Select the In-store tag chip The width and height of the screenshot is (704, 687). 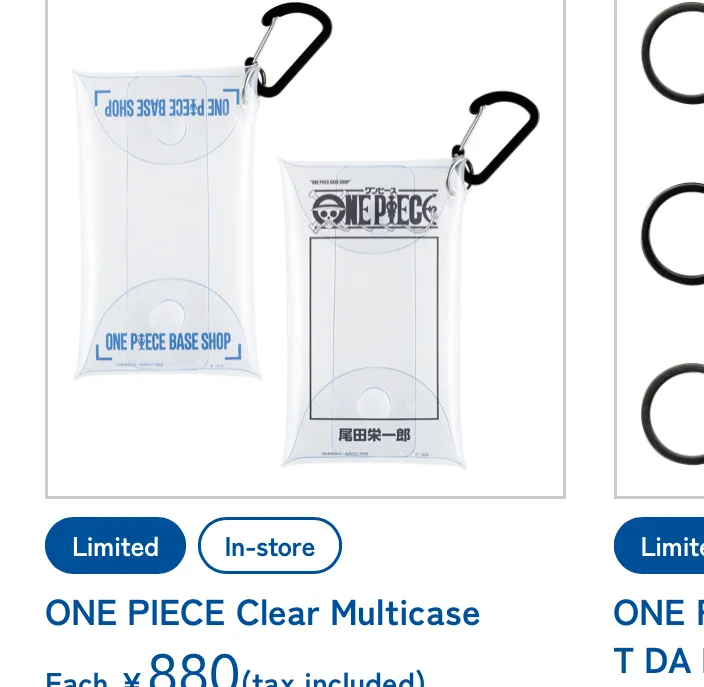tap(269, 546)
